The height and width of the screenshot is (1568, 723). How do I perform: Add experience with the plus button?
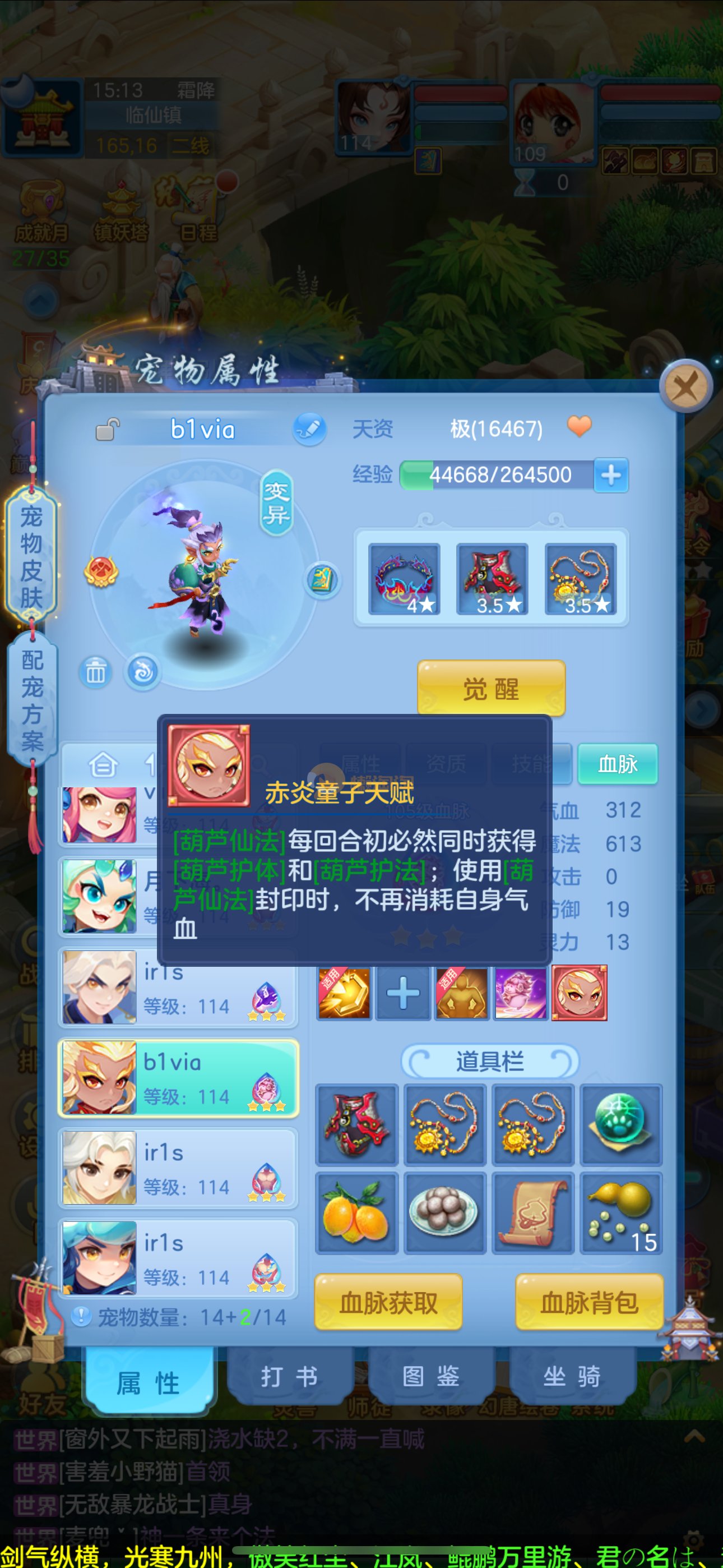(x=610, y=475)
